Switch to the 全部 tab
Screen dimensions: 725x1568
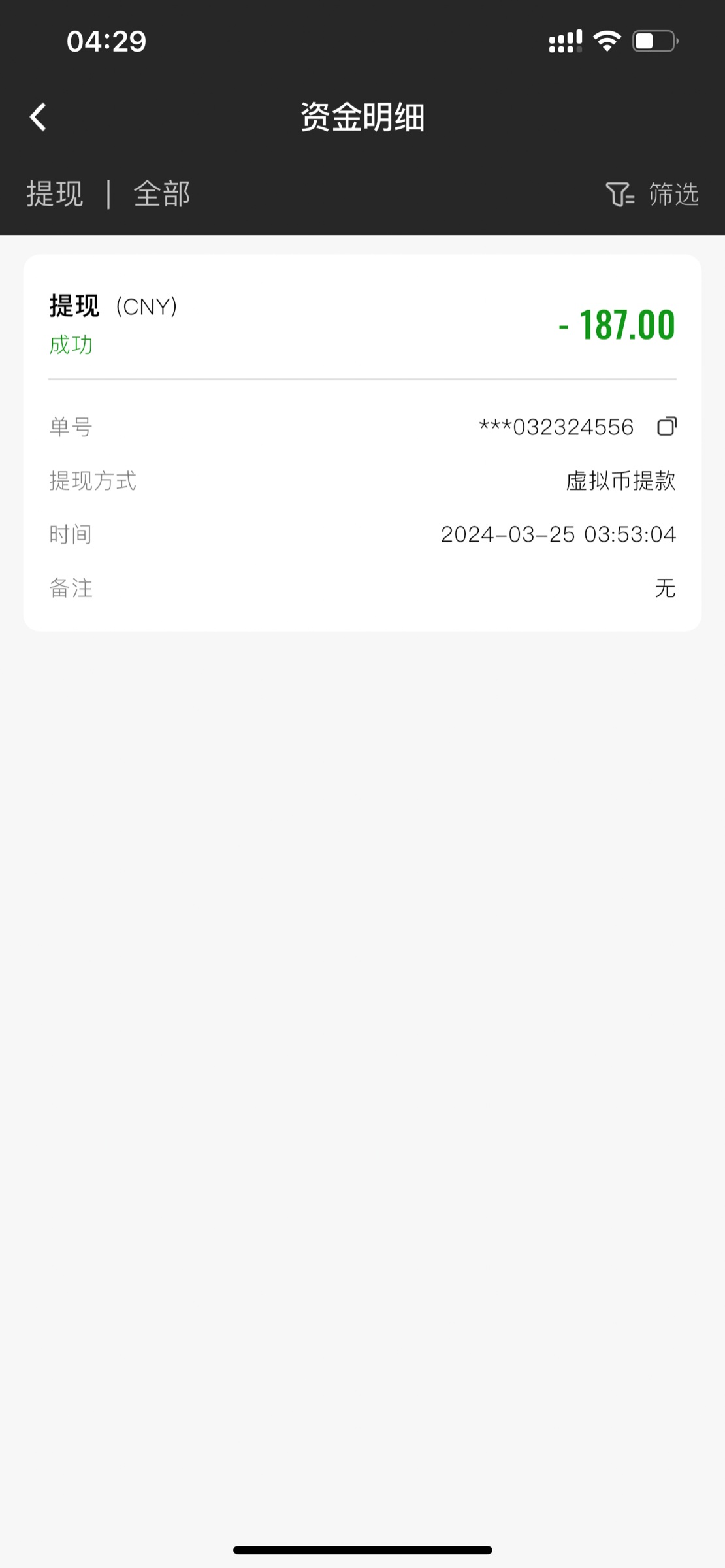pos(161,194)
